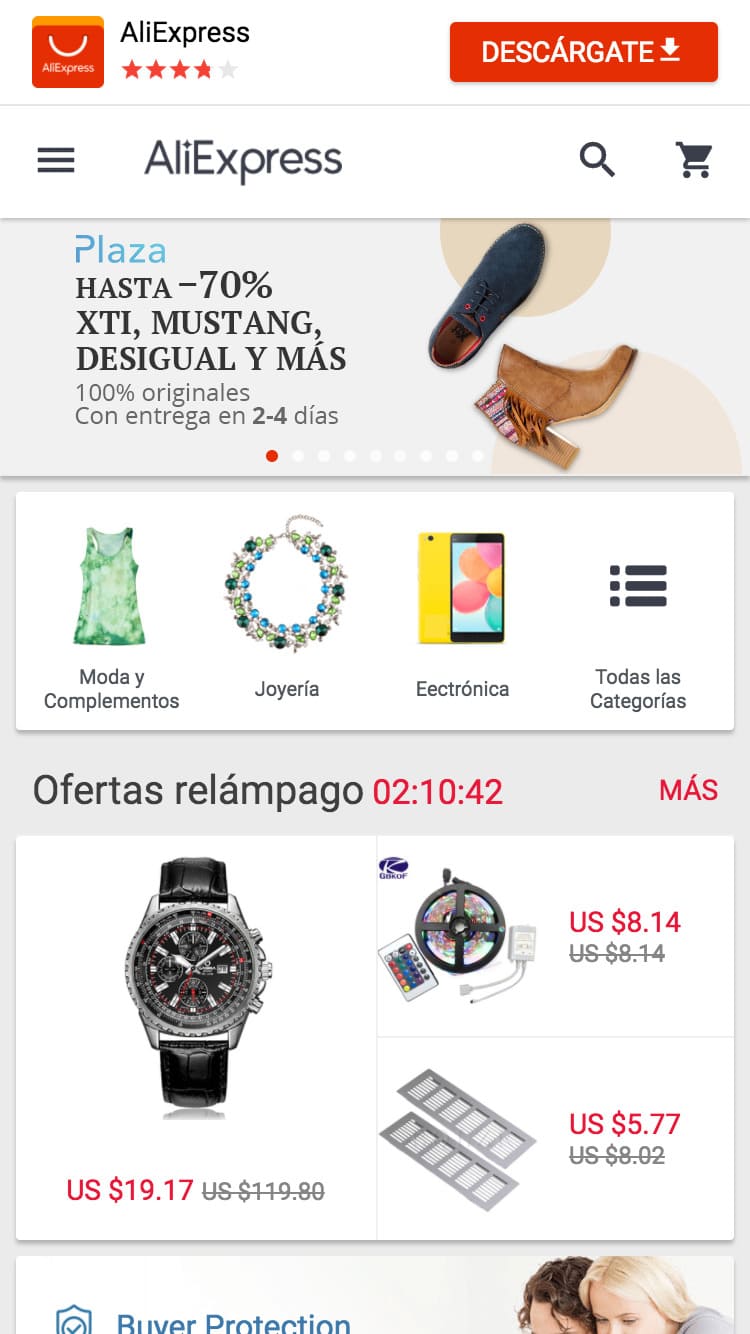Viewport: 750px width, 1334px height.
Task: Click the AliExpress app logo
Action: click(66, 51)
